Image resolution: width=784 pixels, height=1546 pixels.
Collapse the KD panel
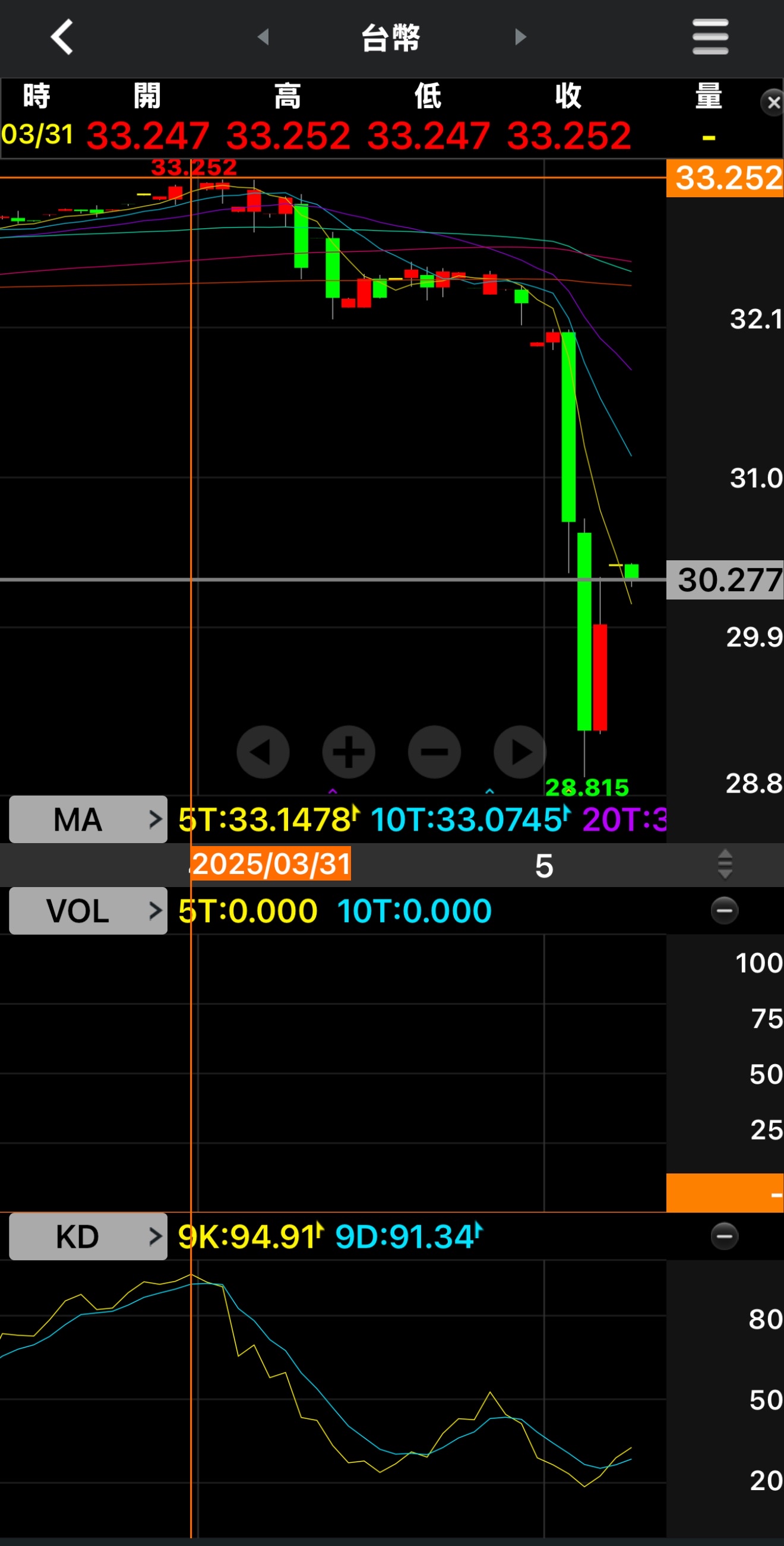724,1236
